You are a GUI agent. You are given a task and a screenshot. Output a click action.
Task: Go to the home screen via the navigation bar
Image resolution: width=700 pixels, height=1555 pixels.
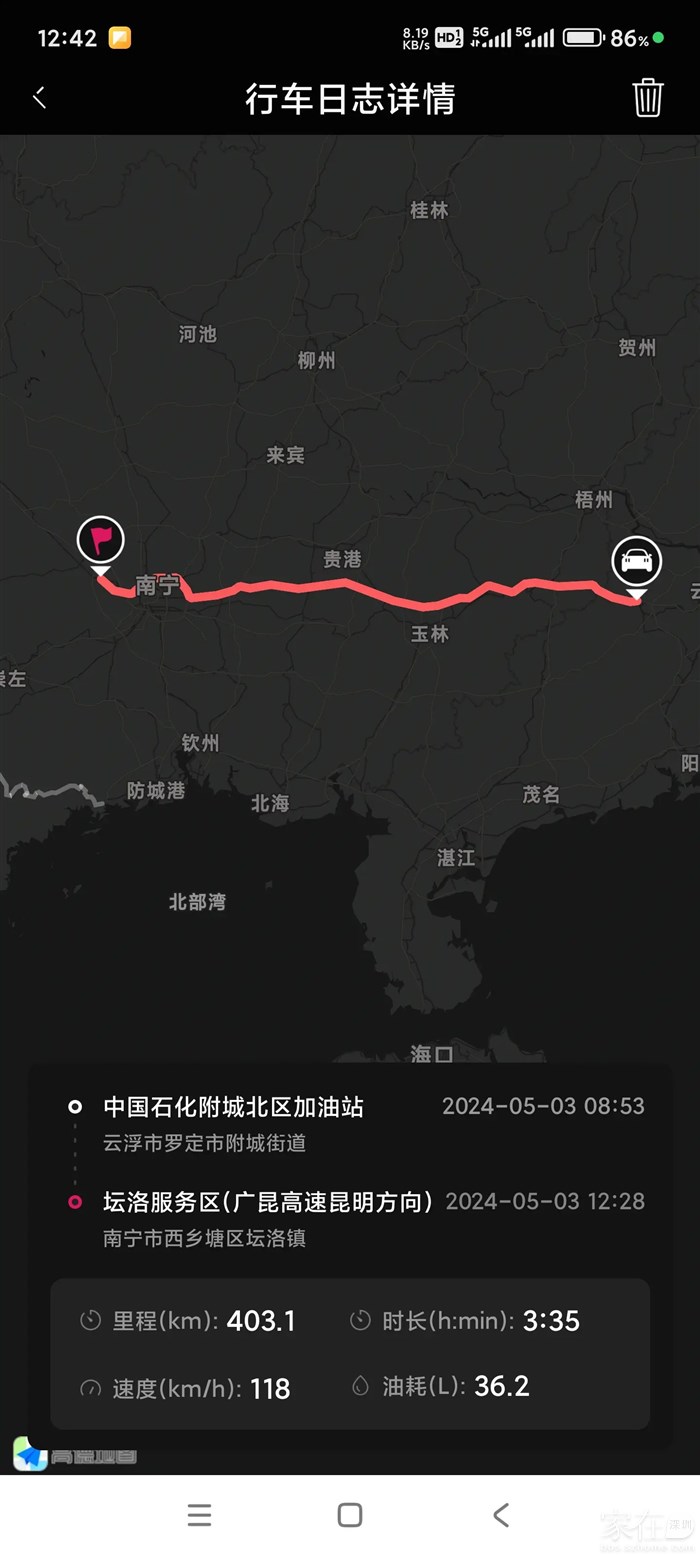(350, 1515)
